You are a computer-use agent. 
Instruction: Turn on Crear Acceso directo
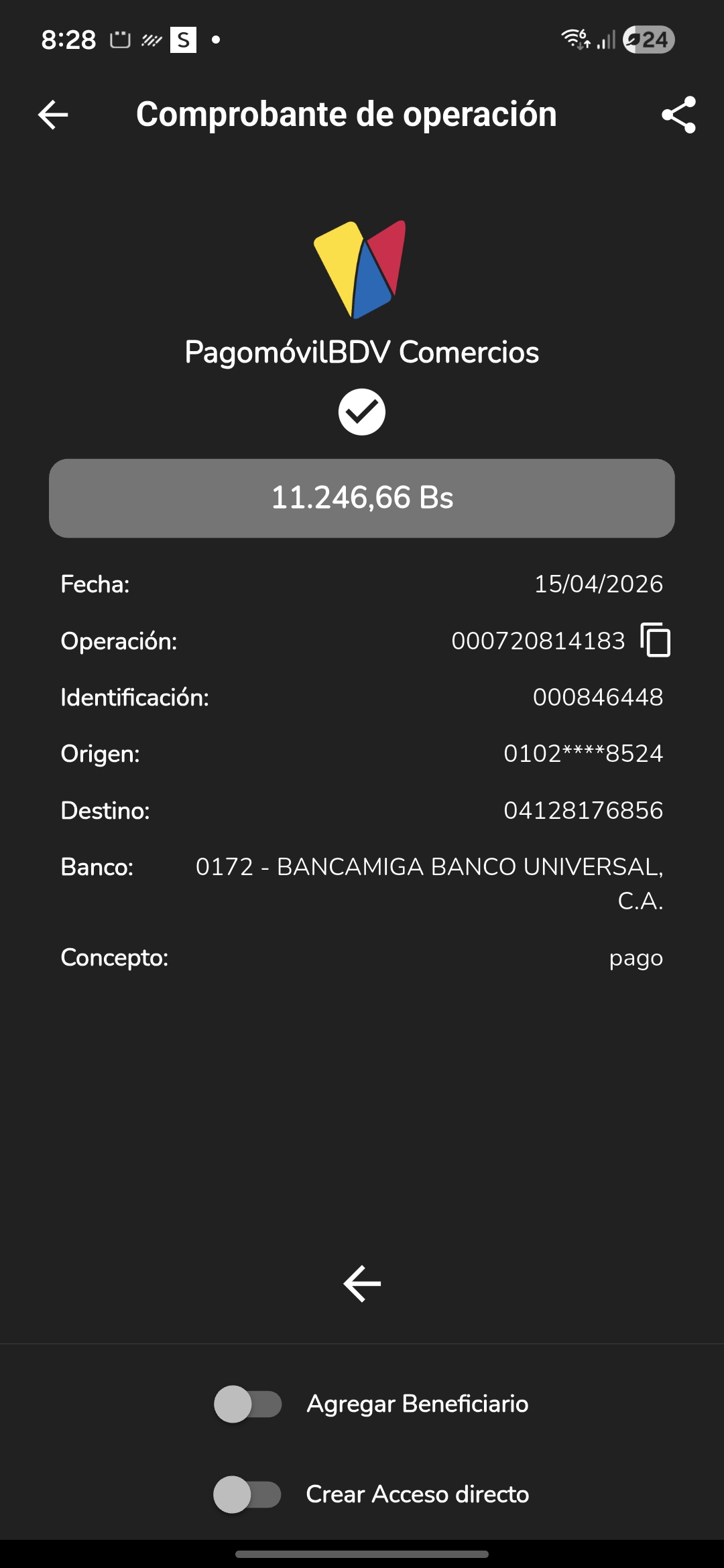(247, 1494)
